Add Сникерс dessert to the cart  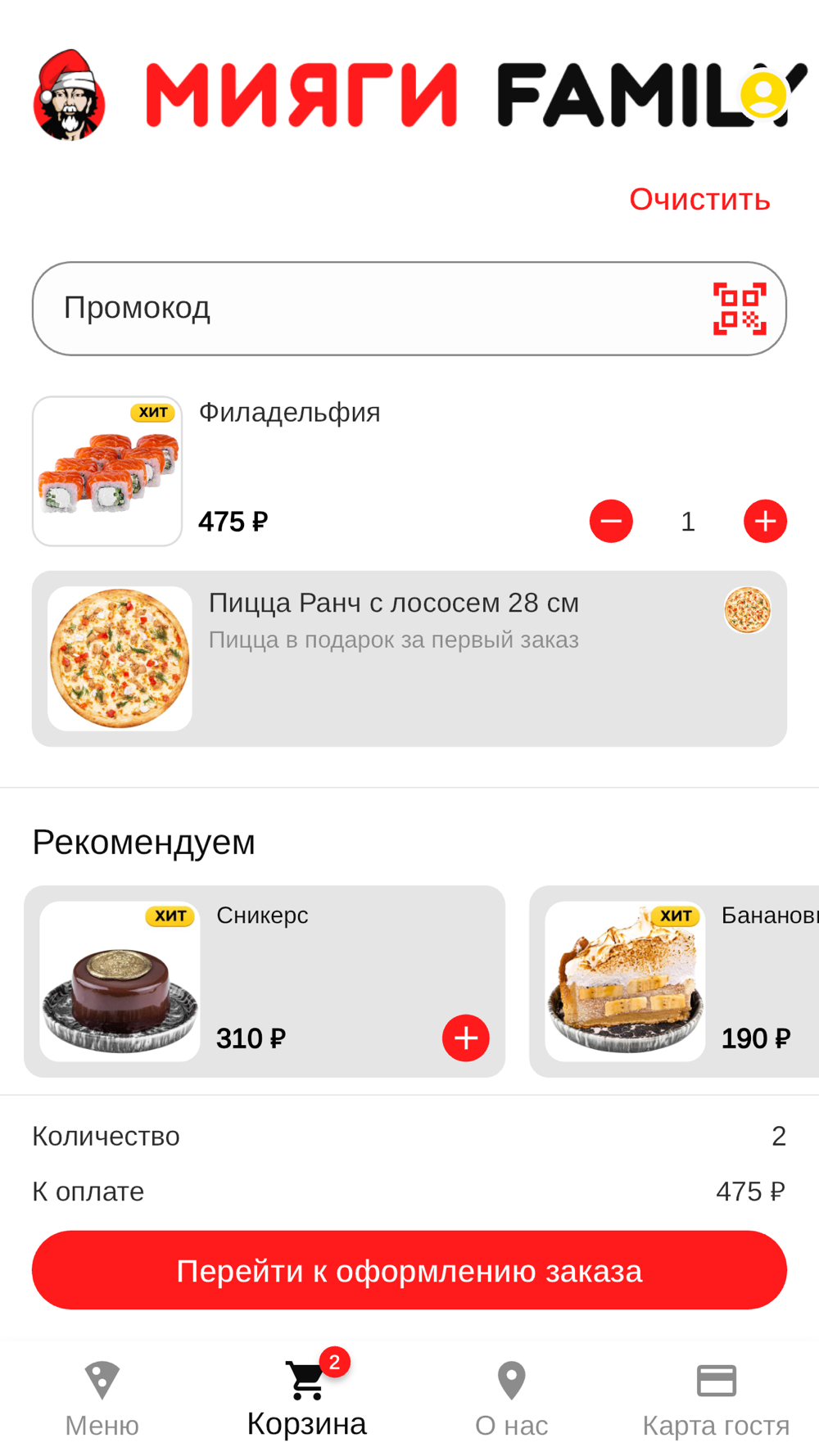coord(466,1038)
